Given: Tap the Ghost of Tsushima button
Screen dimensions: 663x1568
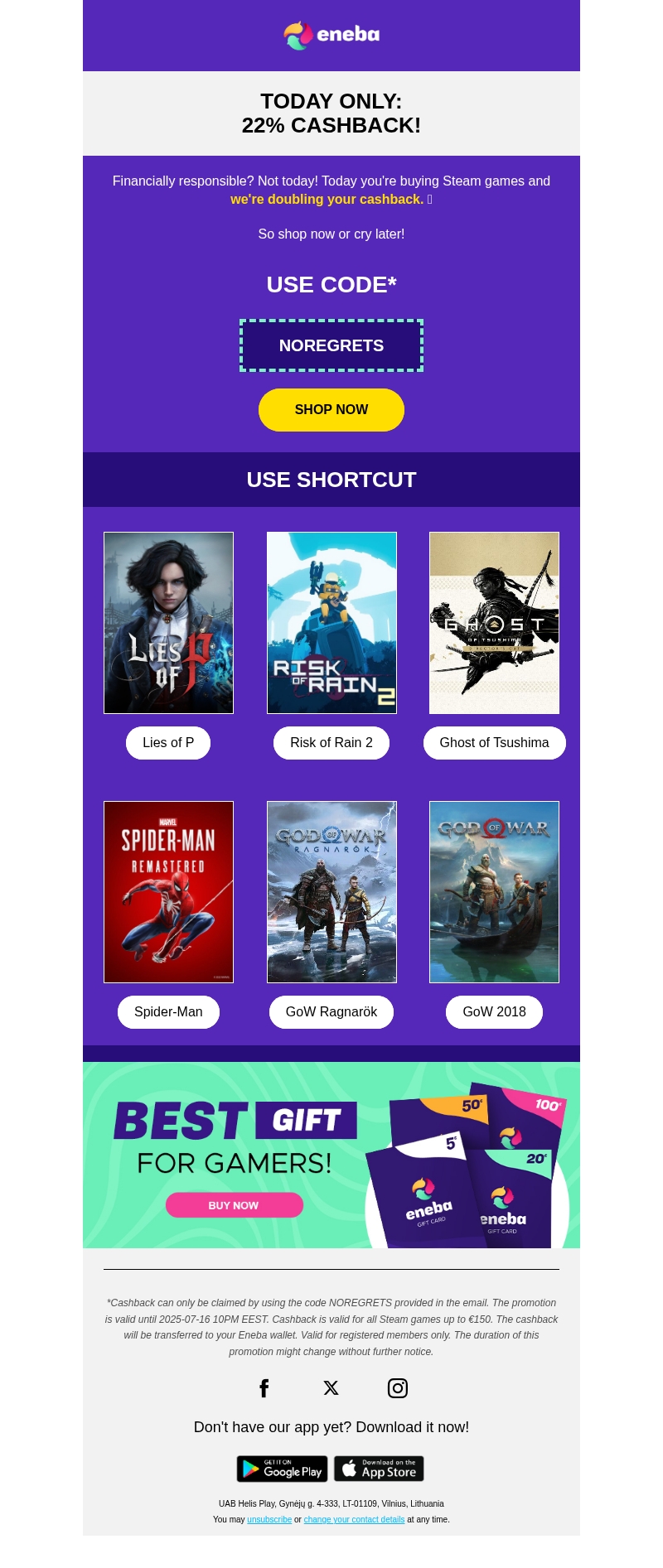Looking at the screenshot, I should (494, 742).
